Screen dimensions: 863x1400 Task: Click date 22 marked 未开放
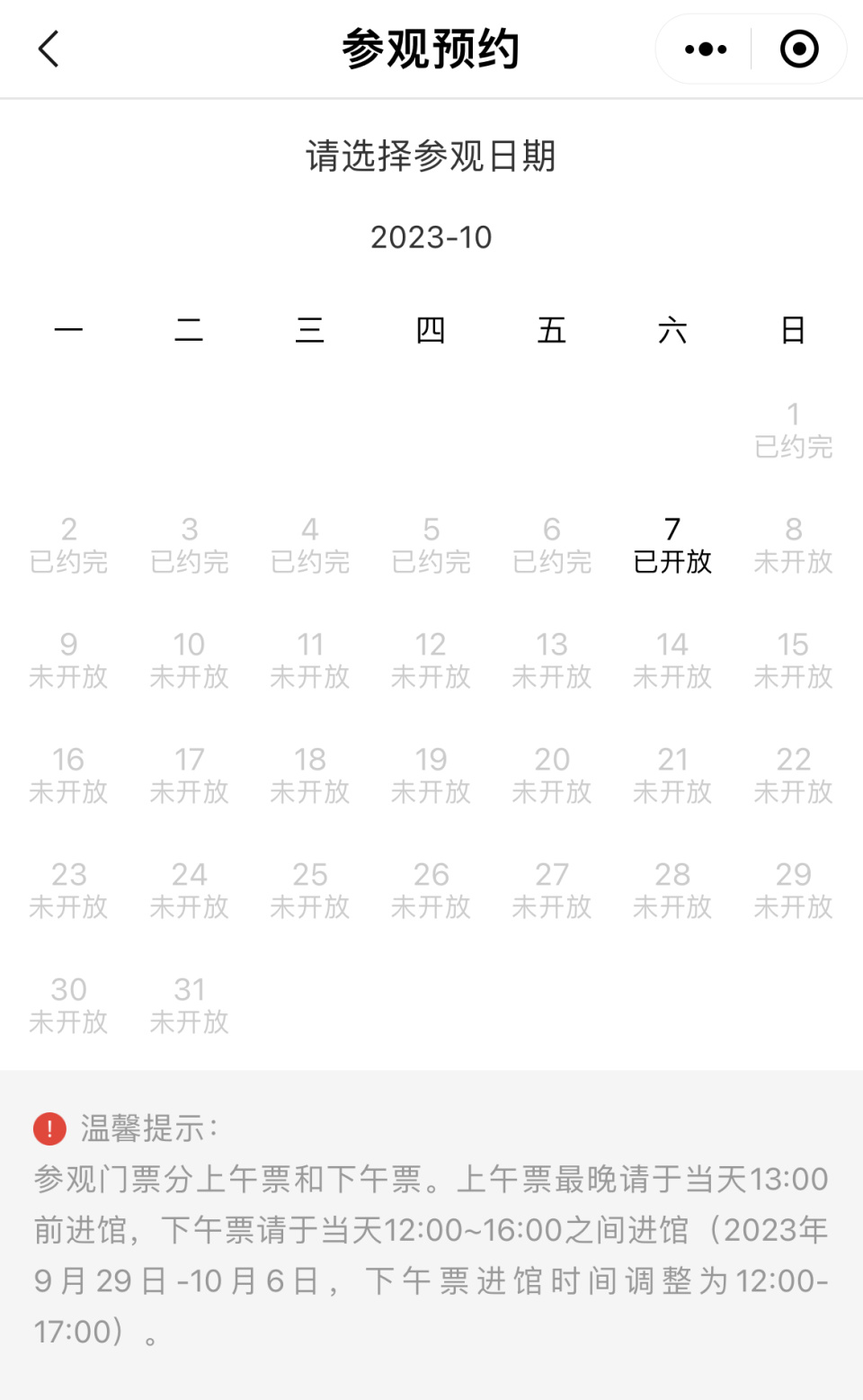(793, 775)
